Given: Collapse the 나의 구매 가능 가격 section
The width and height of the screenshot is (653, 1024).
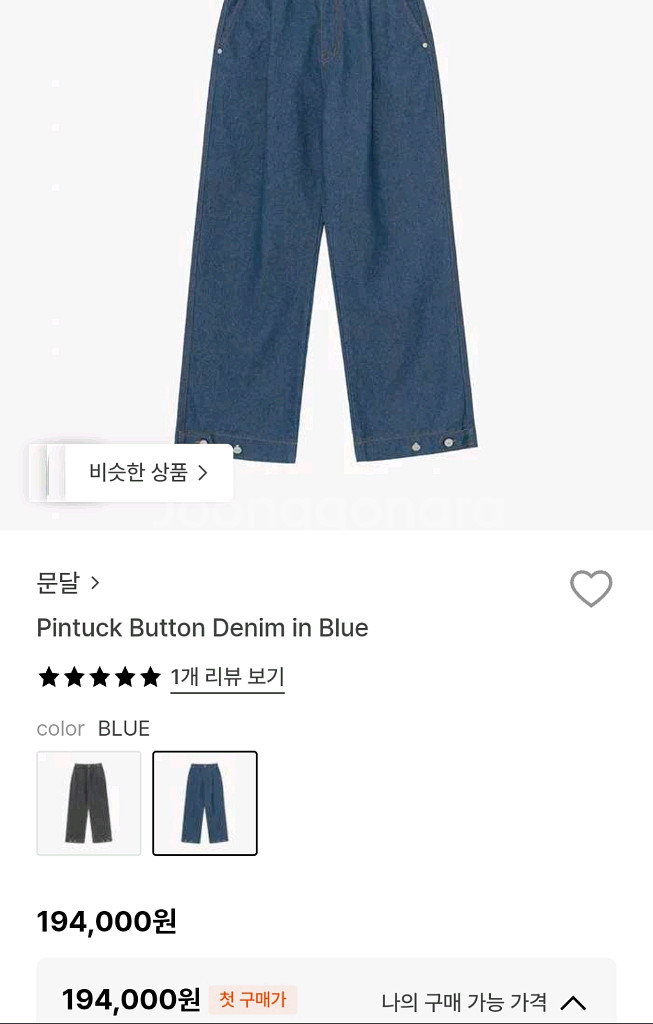Looking at the screenshot, I should click(x=572, y=1002).
